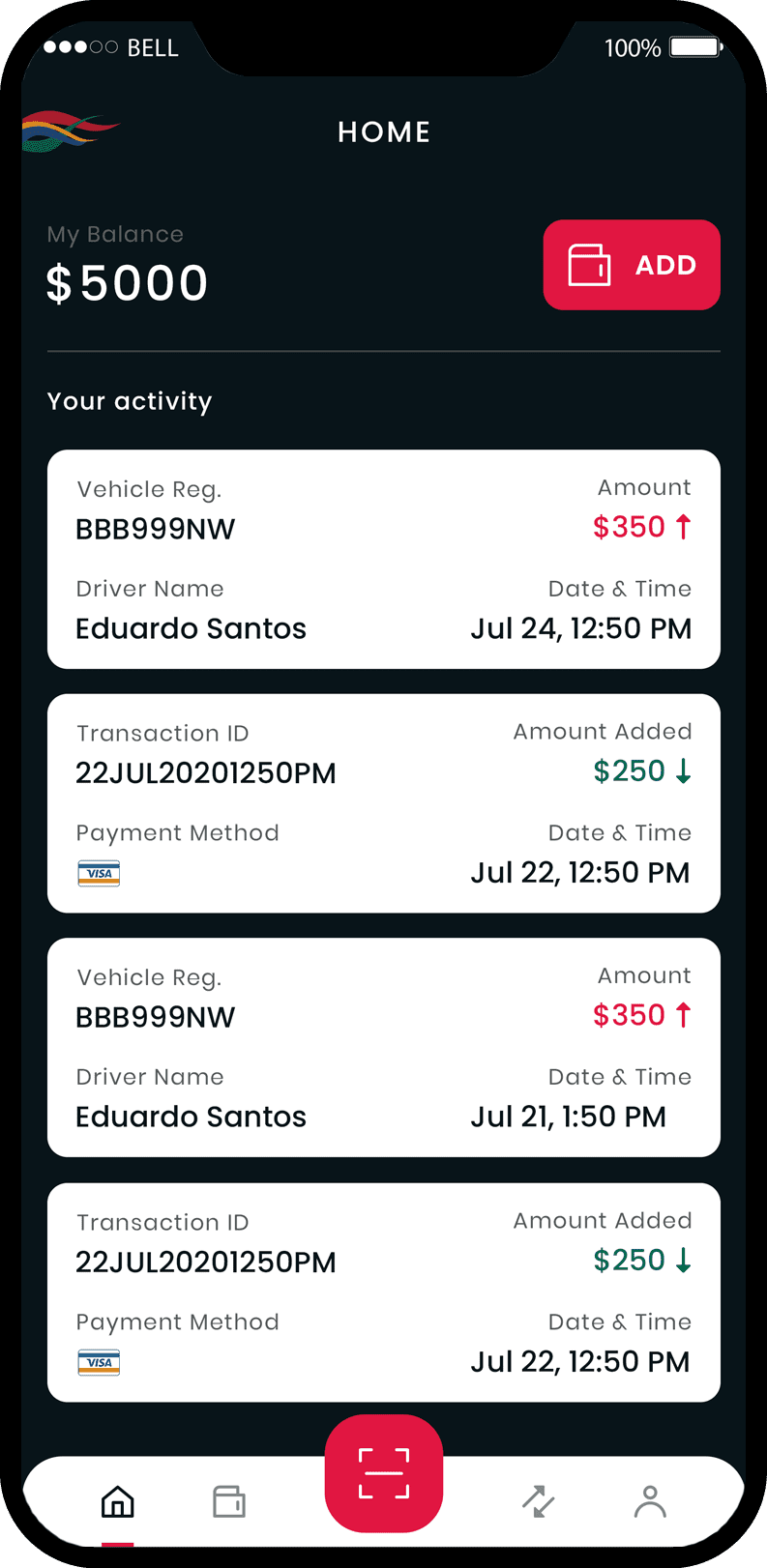Tap the $5000 balance amount
767x1568 pixels.
pyautogui.click(x=128, y=282)
